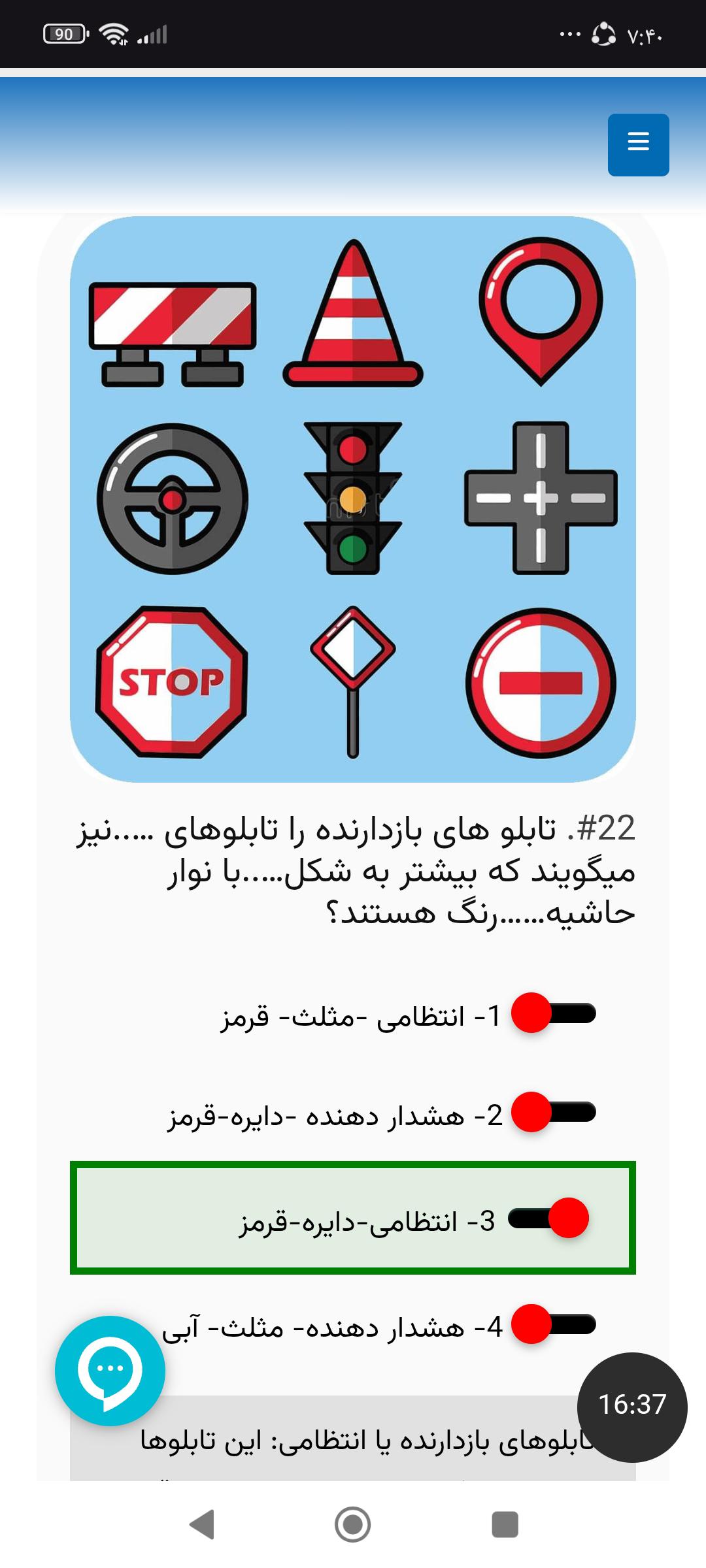Go to the home screen
This screenshot has height=1568, width=706.
(x=352, y=1524)
